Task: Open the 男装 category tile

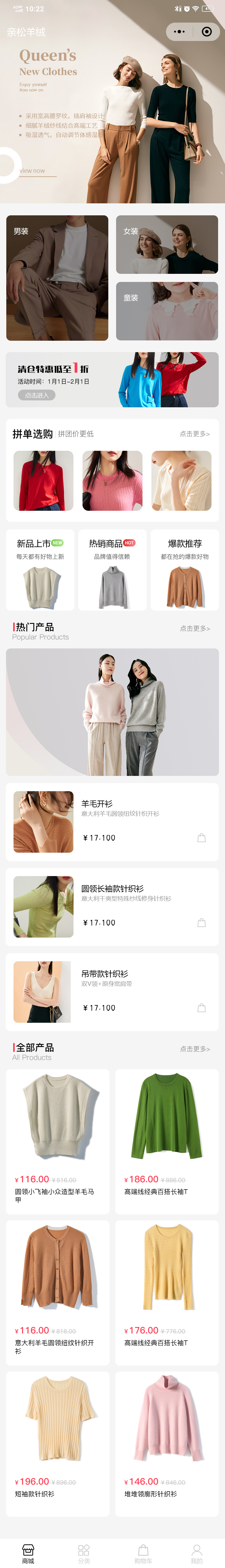Action: [57, 277]
